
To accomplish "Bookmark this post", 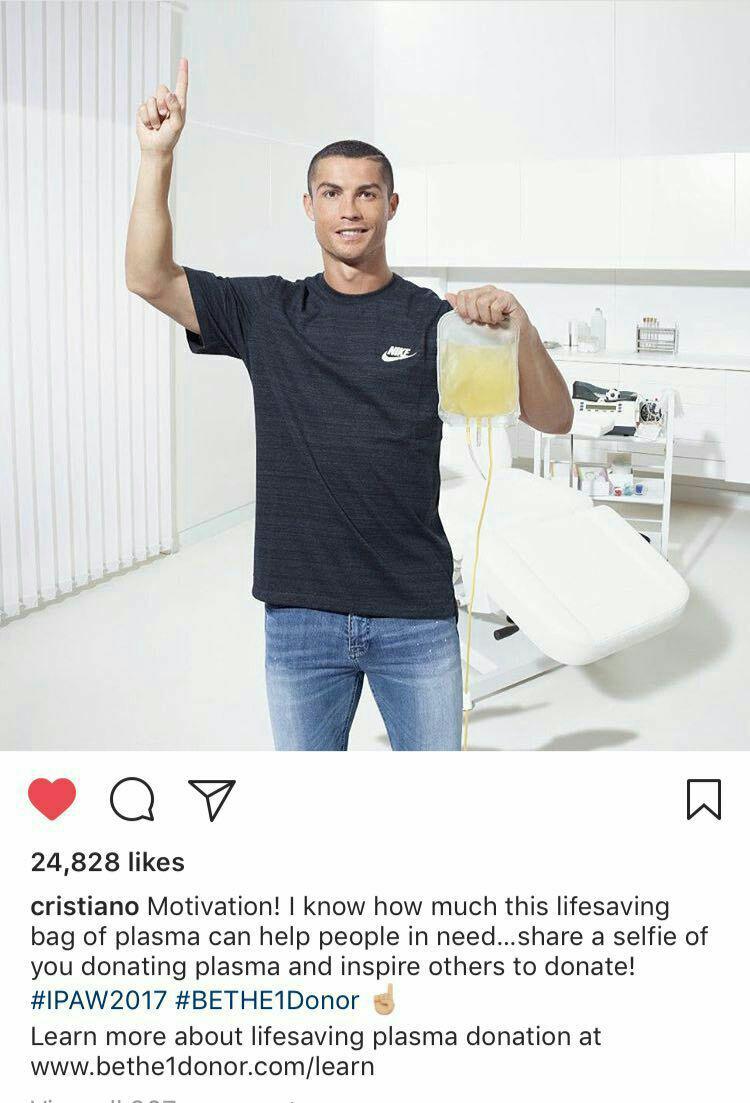I will point(704,799).
